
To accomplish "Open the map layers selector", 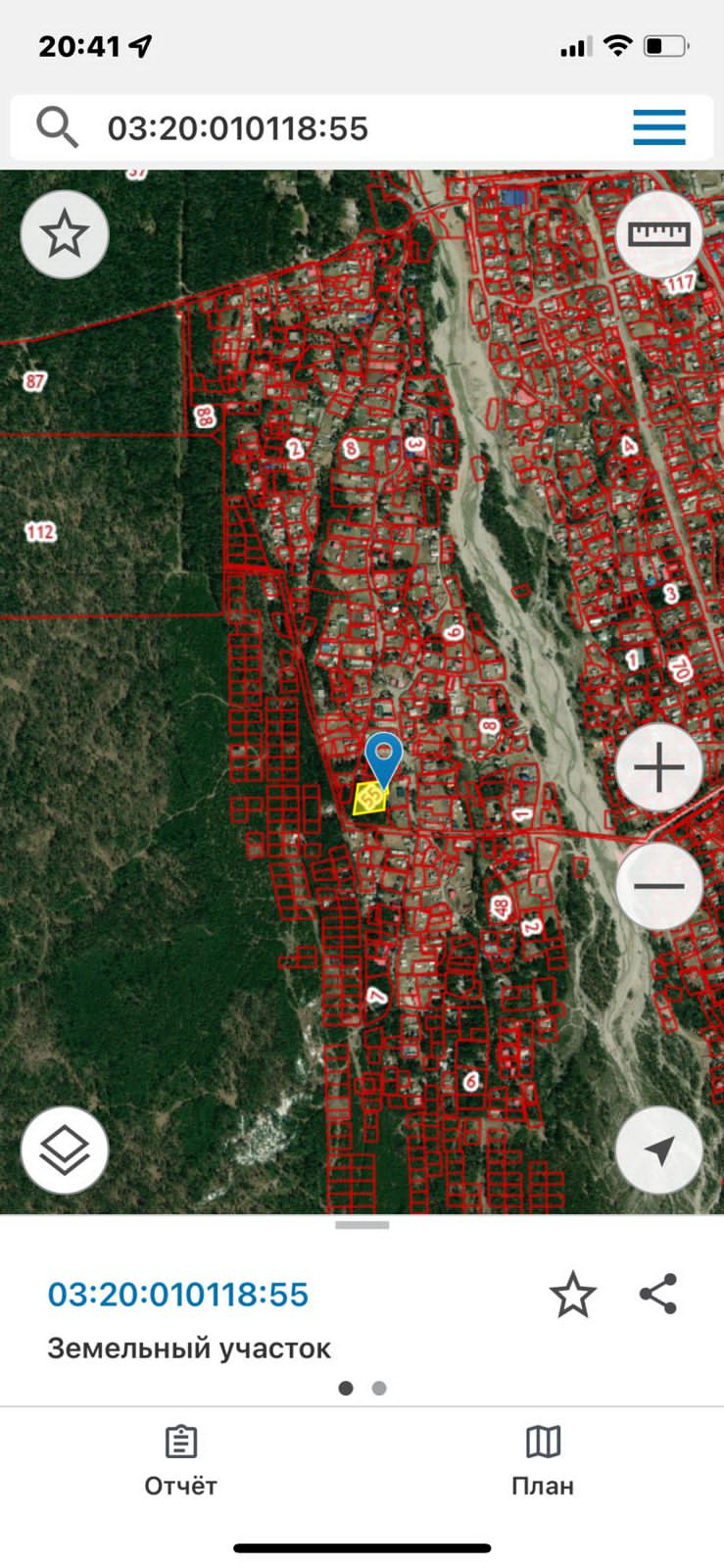I will coord(65,1150).
